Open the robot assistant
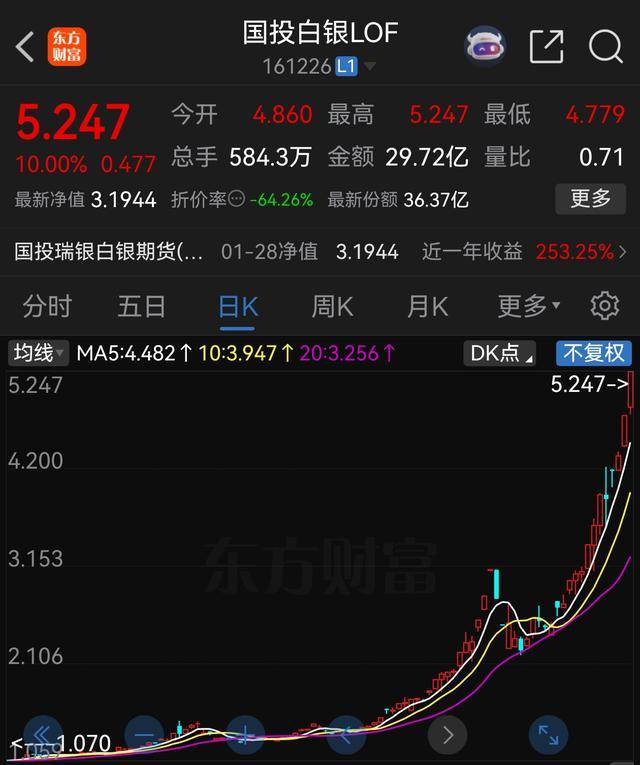This screenshot has height=765, width=640. tap(485, 46)
